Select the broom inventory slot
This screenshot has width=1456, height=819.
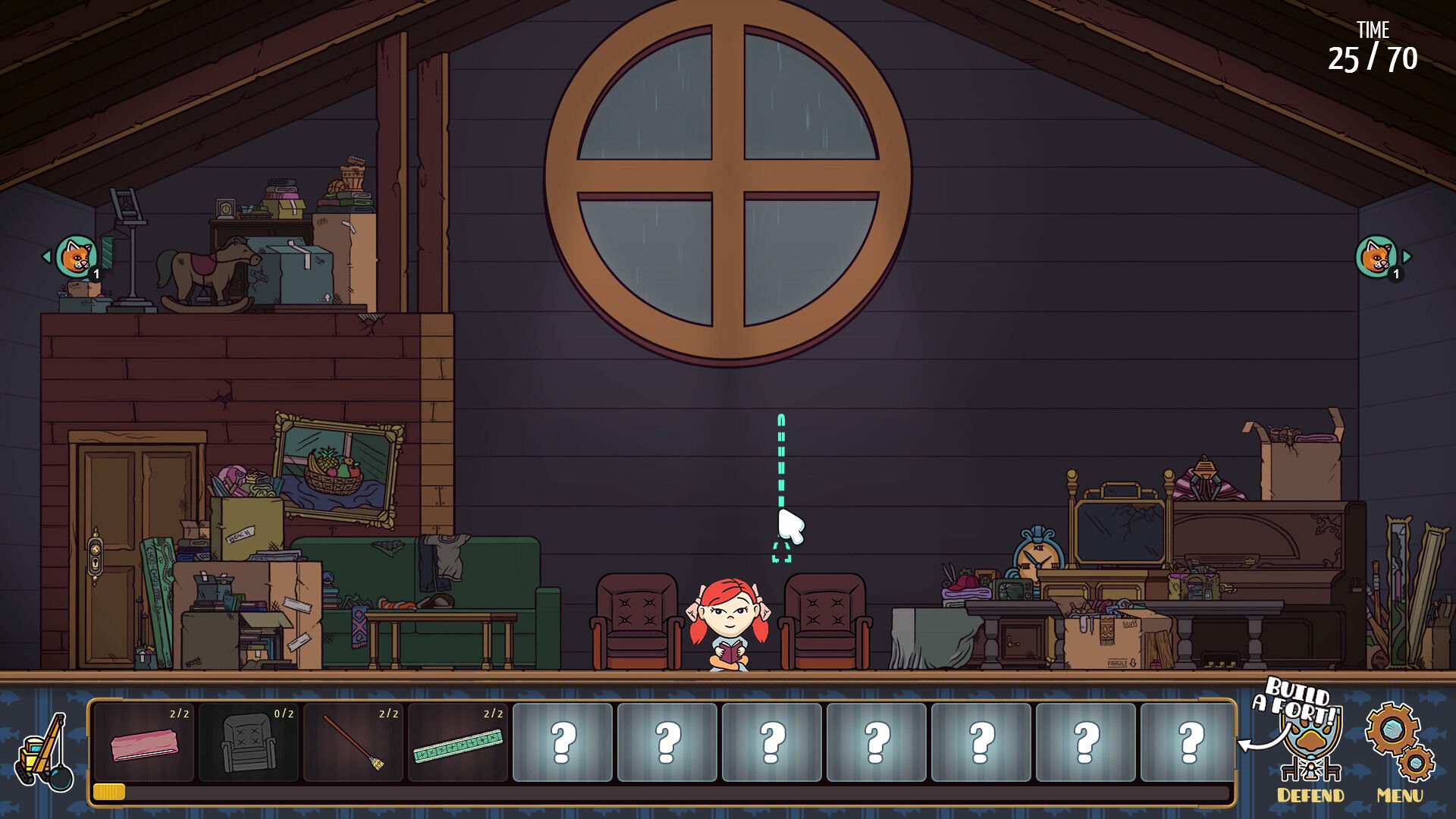click(353, 742)
